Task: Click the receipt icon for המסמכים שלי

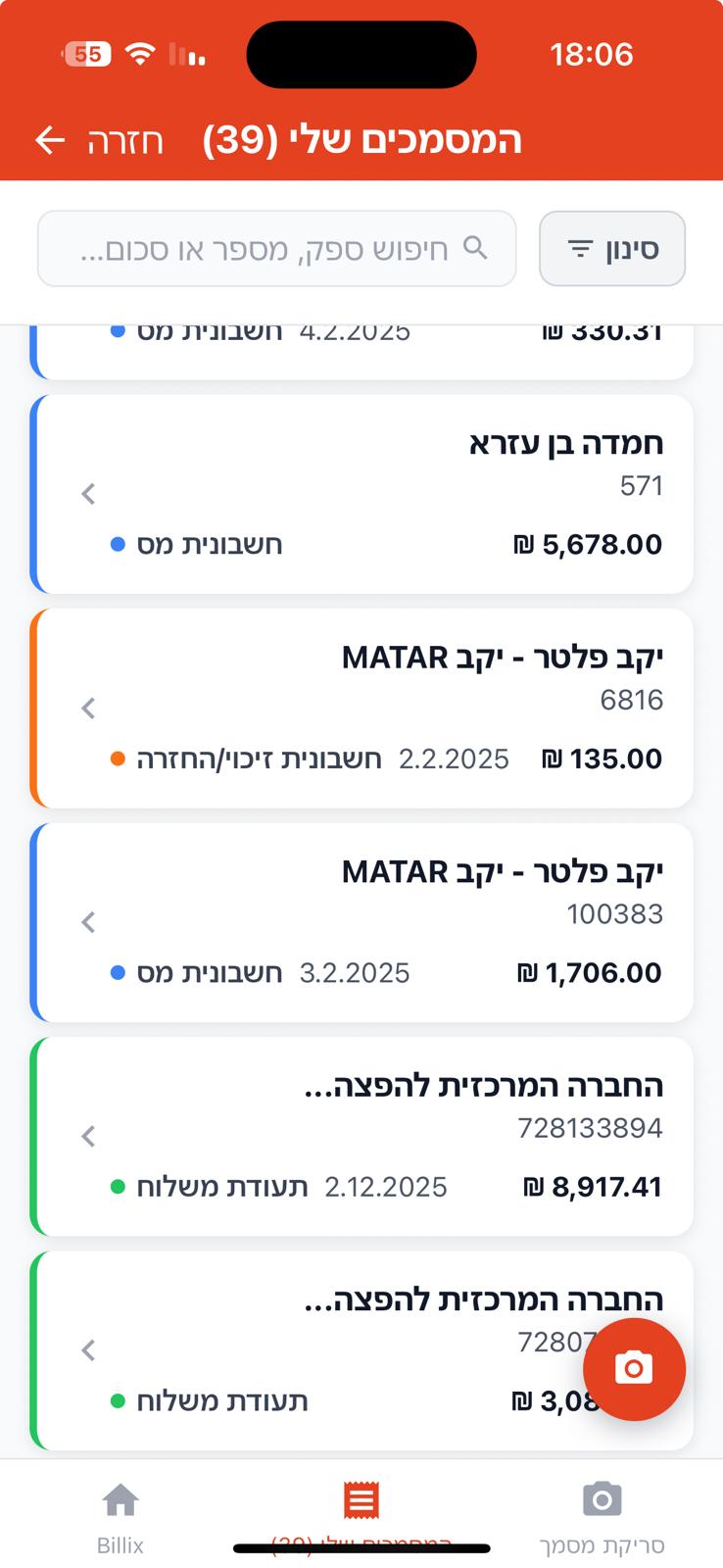Action: 361,1498
